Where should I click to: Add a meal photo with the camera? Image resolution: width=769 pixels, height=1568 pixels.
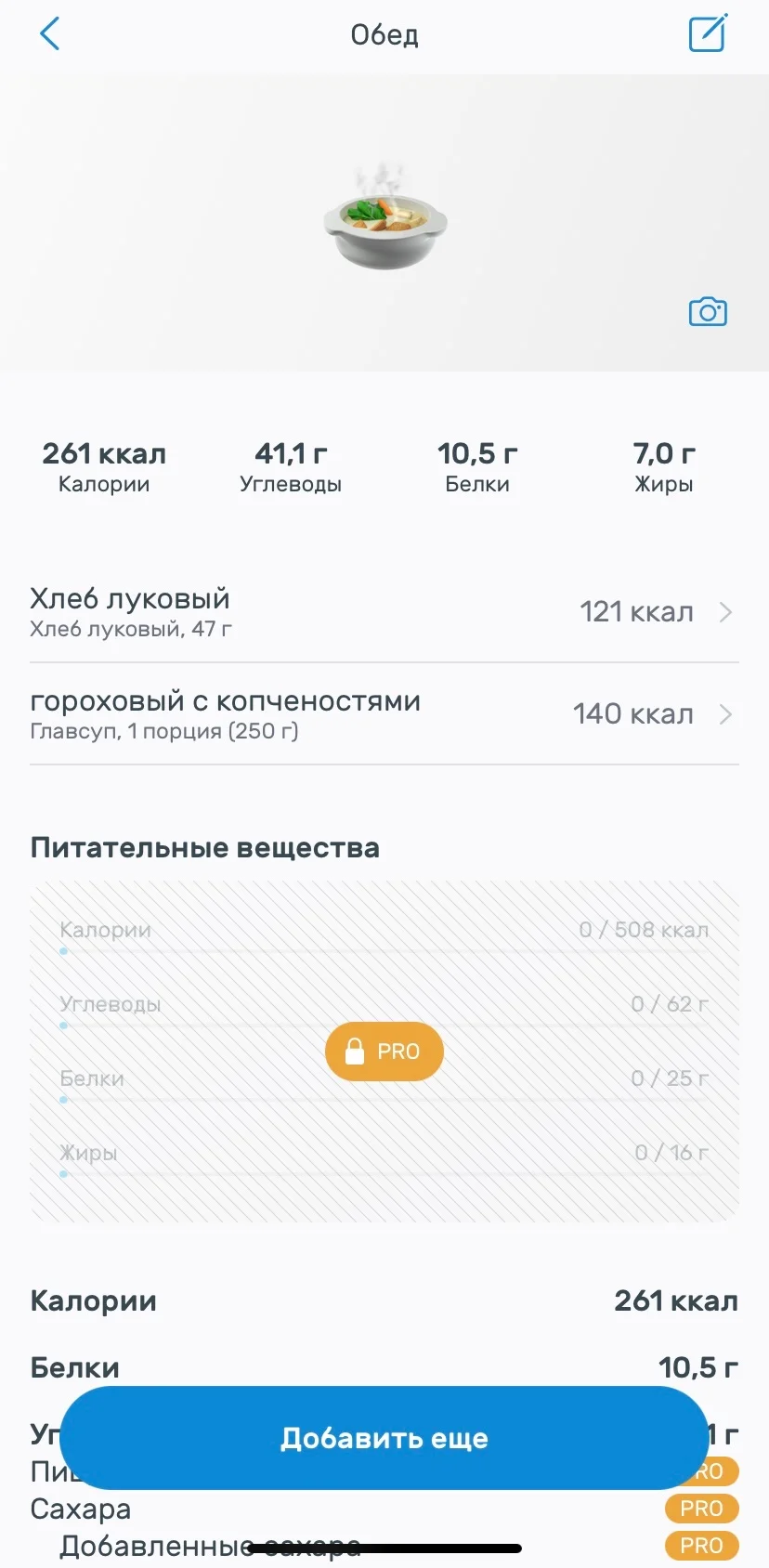pyautogui.click(x=708, y=312)
